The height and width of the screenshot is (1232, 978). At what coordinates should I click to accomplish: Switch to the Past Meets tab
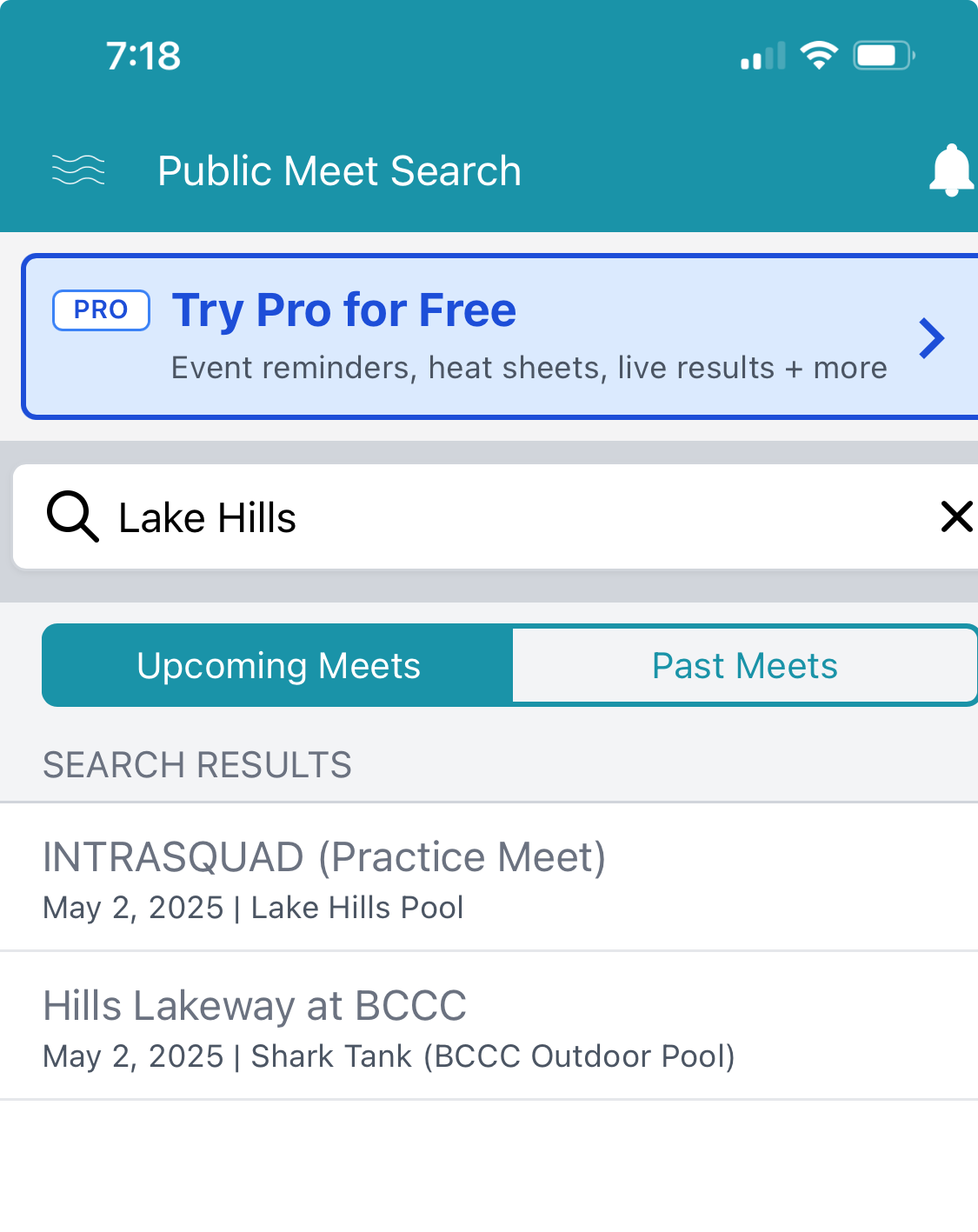tap(744, 666)
